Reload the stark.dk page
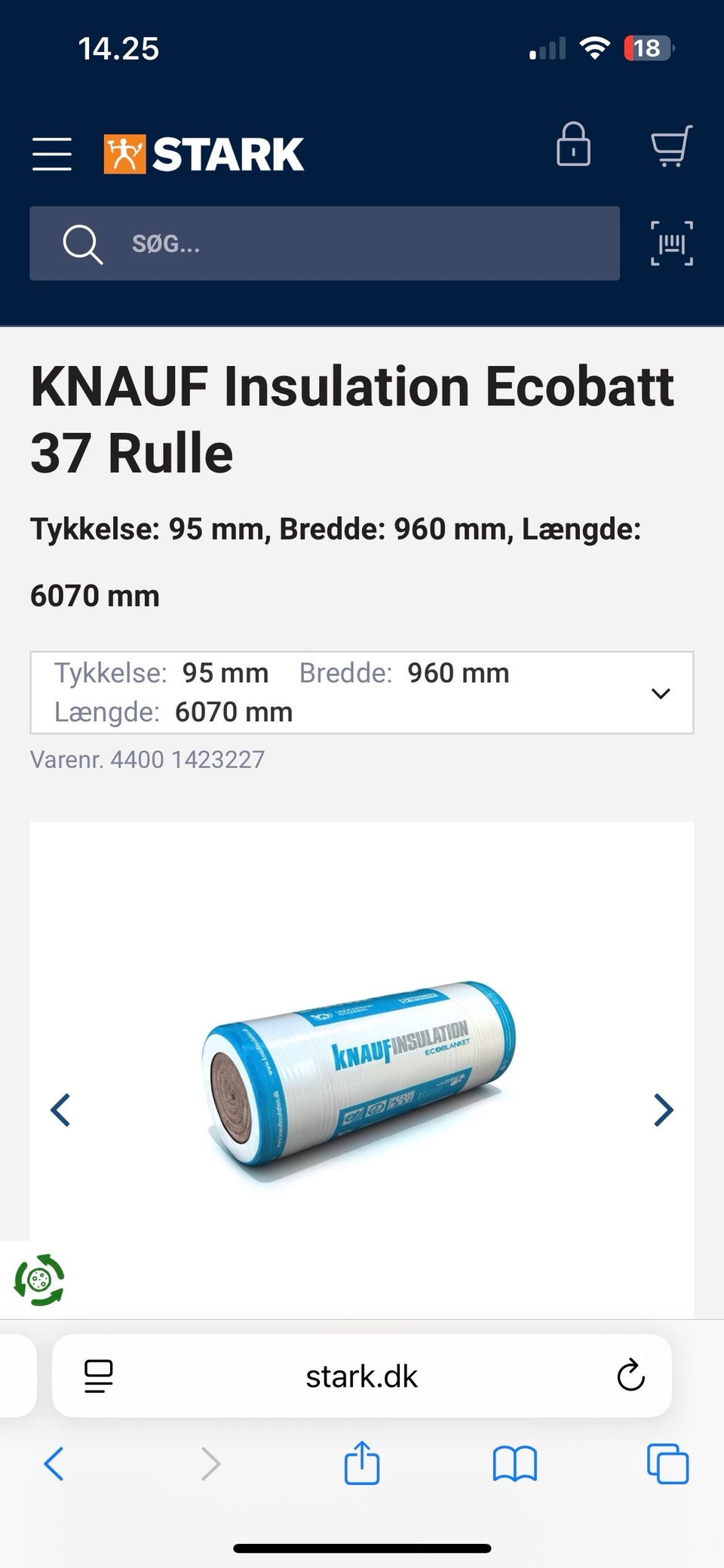 pyautogui.click(x=630, y=1376)
